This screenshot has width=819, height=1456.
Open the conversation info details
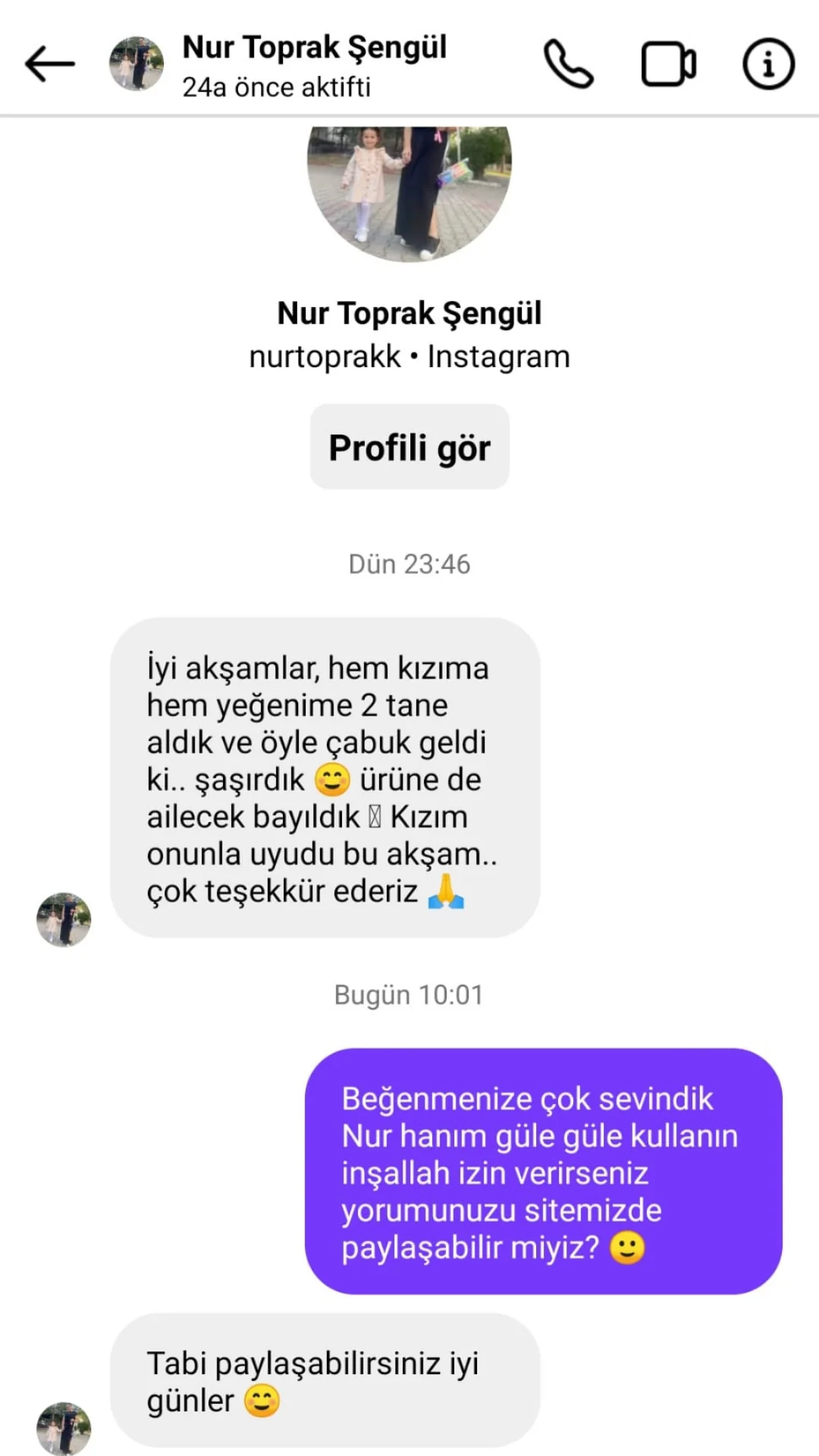(x=768, y=64)
